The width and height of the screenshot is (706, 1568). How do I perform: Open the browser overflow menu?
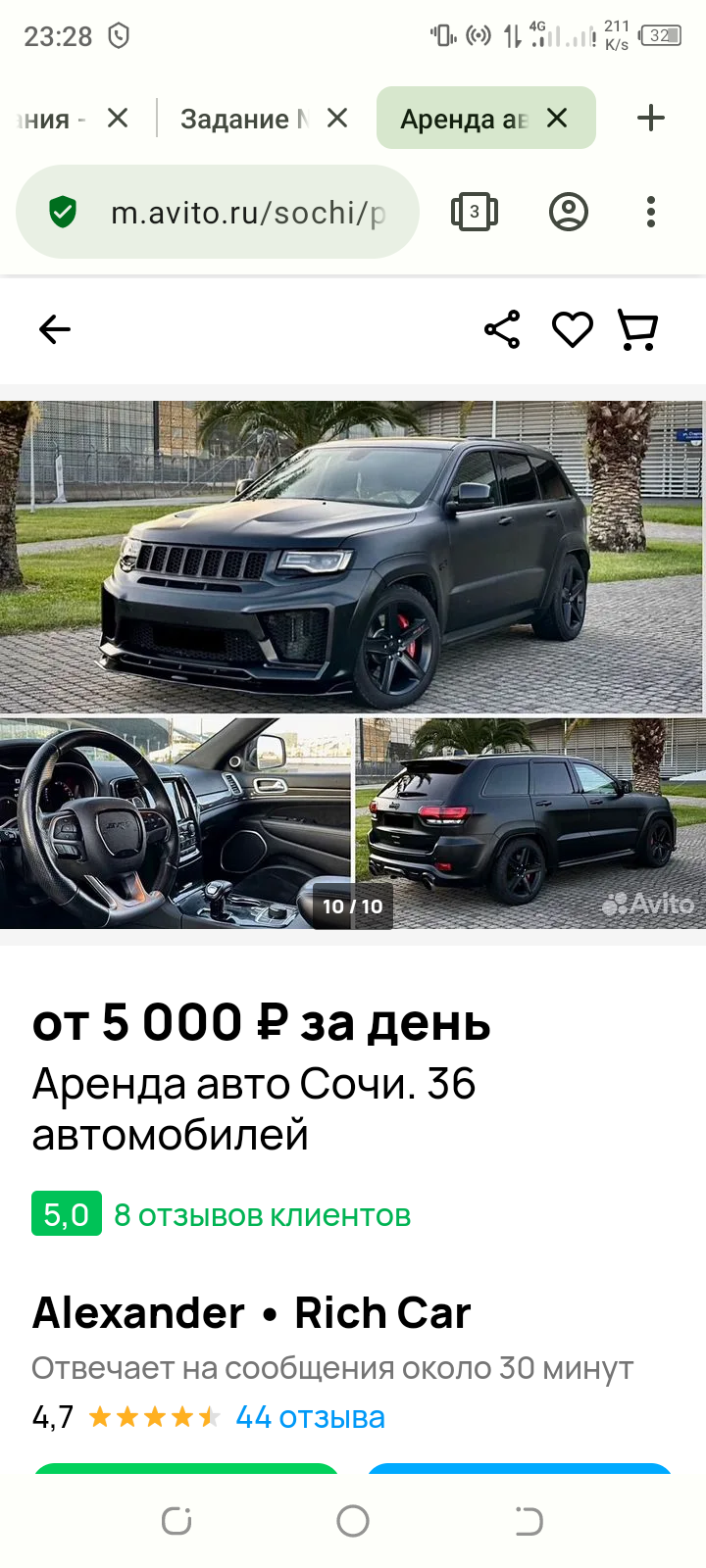[x=651, y=212]
